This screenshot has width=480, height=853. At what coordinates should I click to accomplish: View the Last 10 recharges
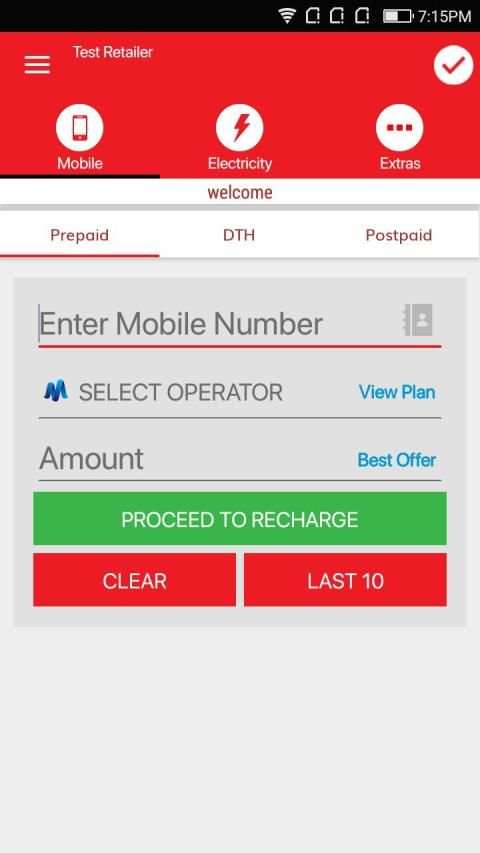click(345, 580)
